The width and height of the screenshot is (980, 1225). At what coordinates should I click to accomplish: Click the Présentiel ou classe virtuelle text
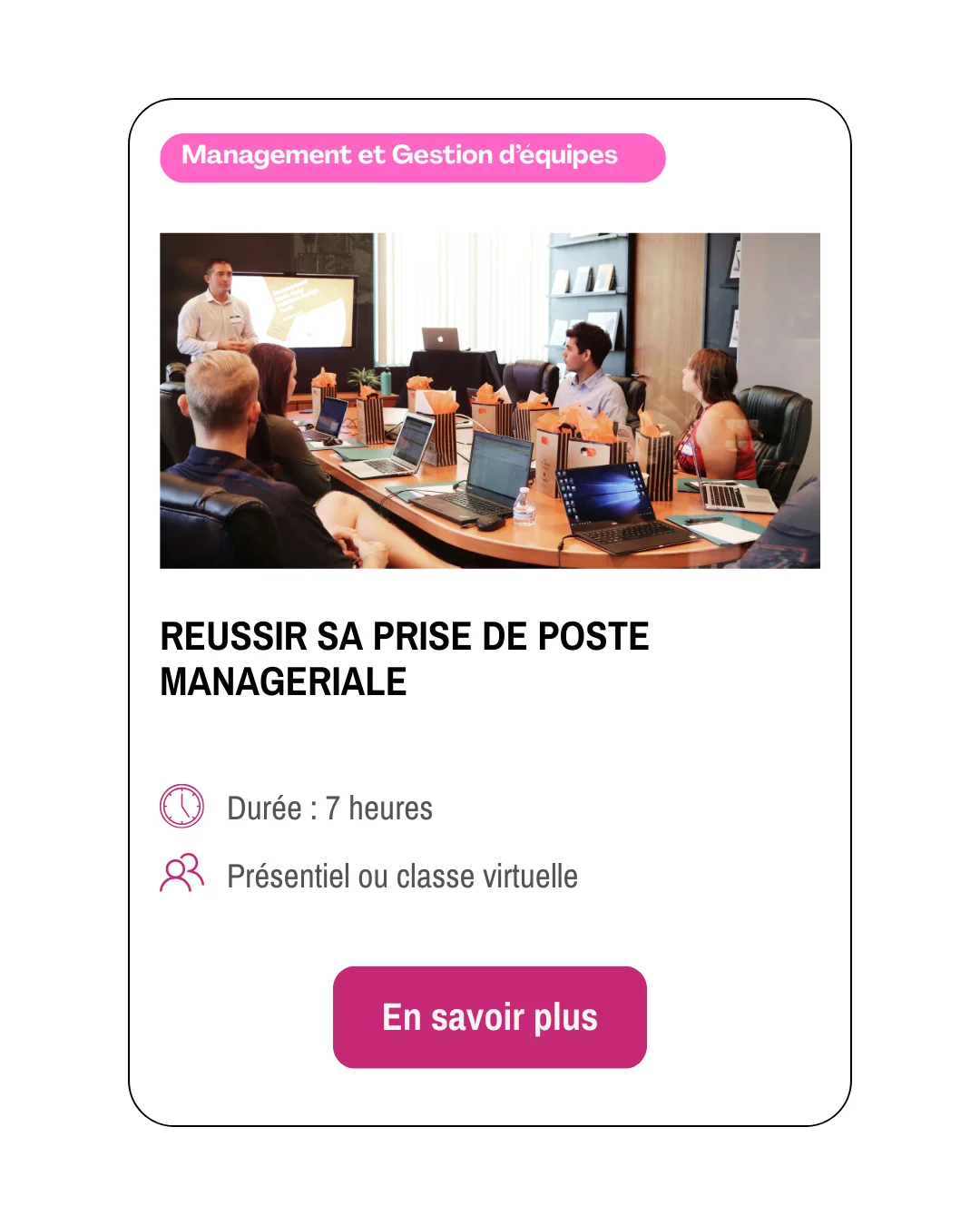click(402, 876)
